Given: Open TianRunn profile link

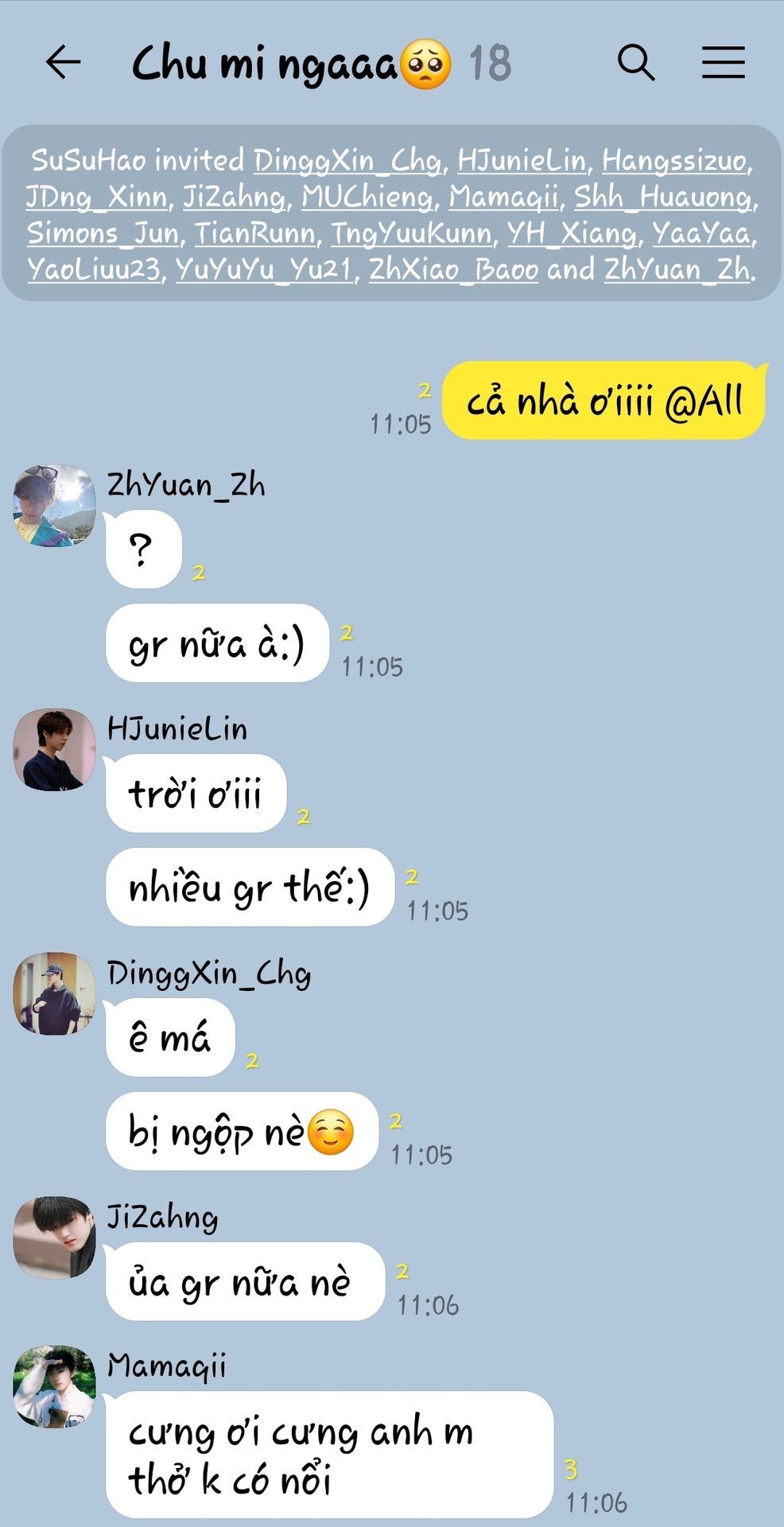Looking at the screenshot, I should click(254, 234).
